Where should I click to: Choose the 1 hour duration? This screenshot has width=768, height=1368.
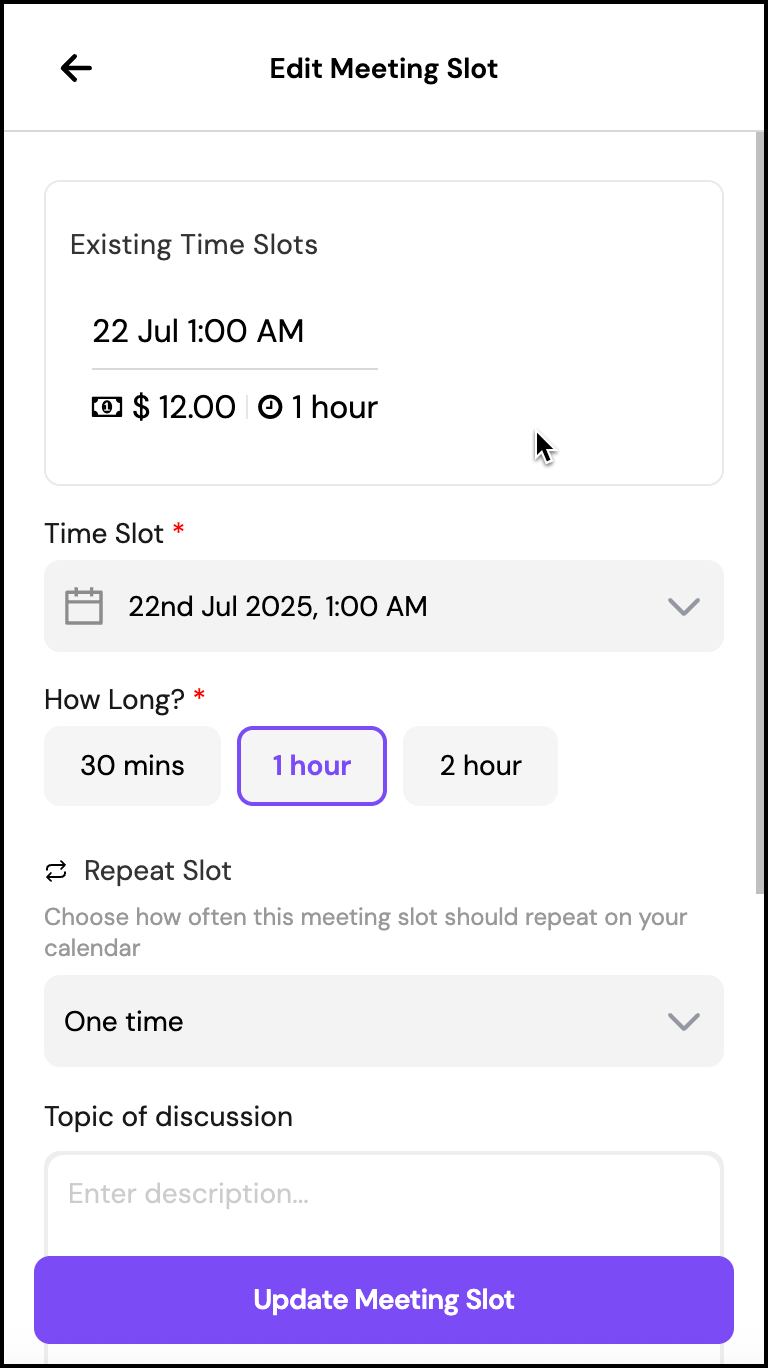click(x=312, y=766)
